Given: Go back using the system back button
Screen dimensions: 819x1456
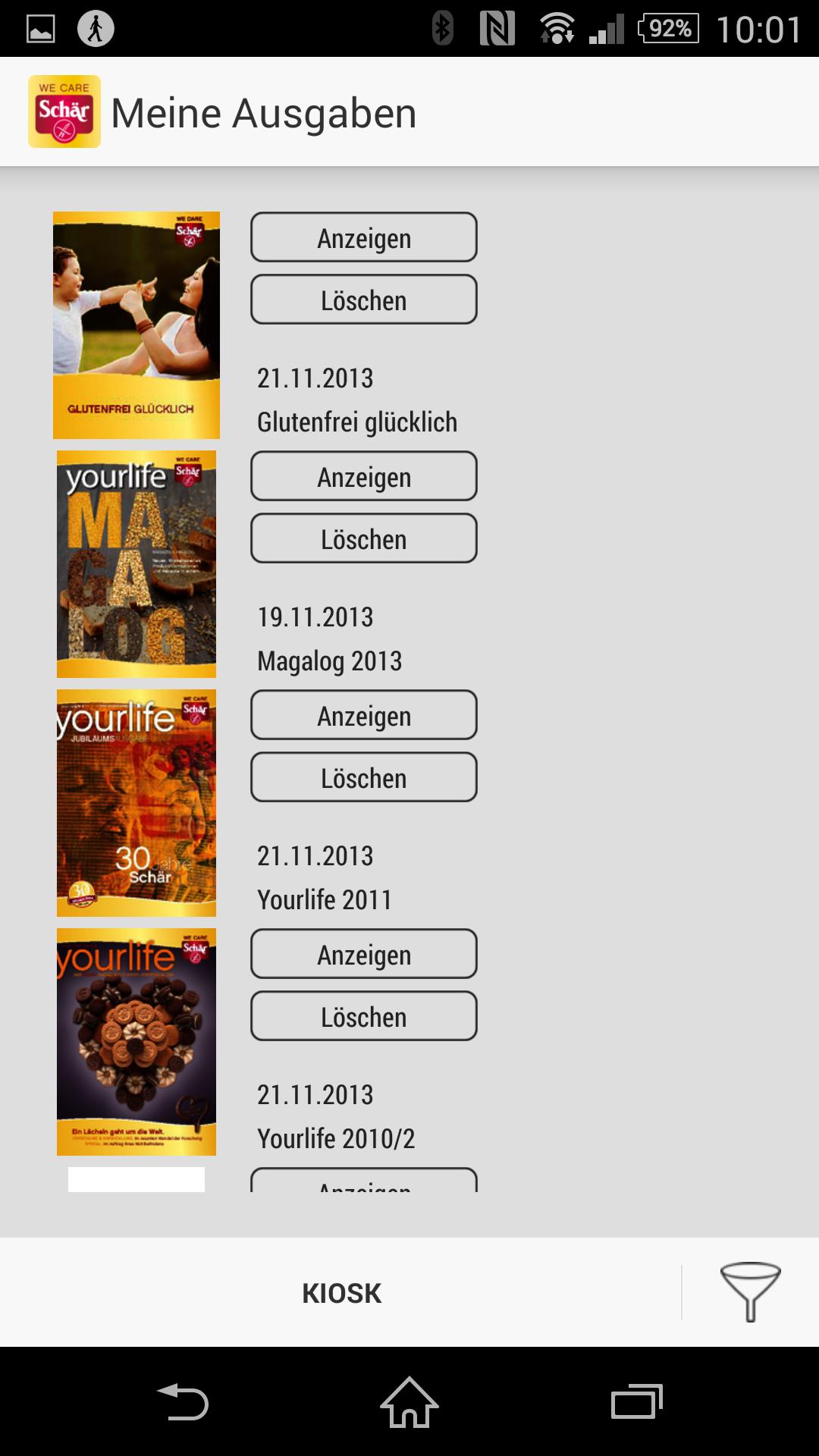Looking at the screenshot, I should pyautogui.click(x=182, y=1402).
